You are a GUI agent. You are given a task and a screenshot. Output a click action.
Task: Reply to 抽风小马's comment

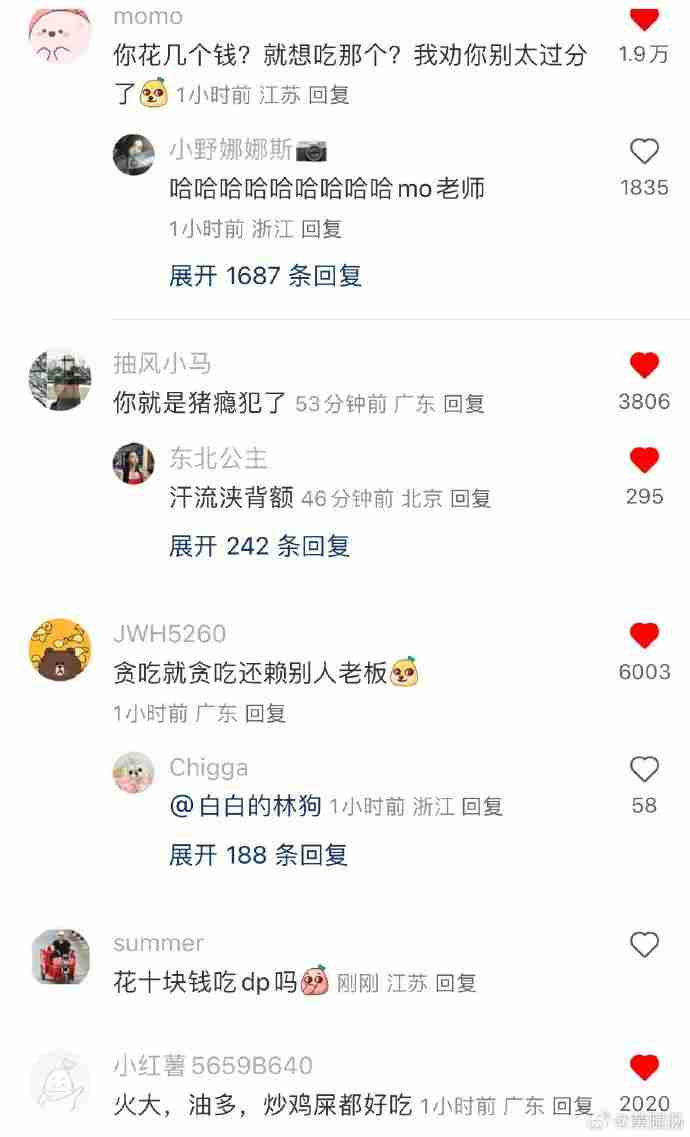[x=464, y=404]
